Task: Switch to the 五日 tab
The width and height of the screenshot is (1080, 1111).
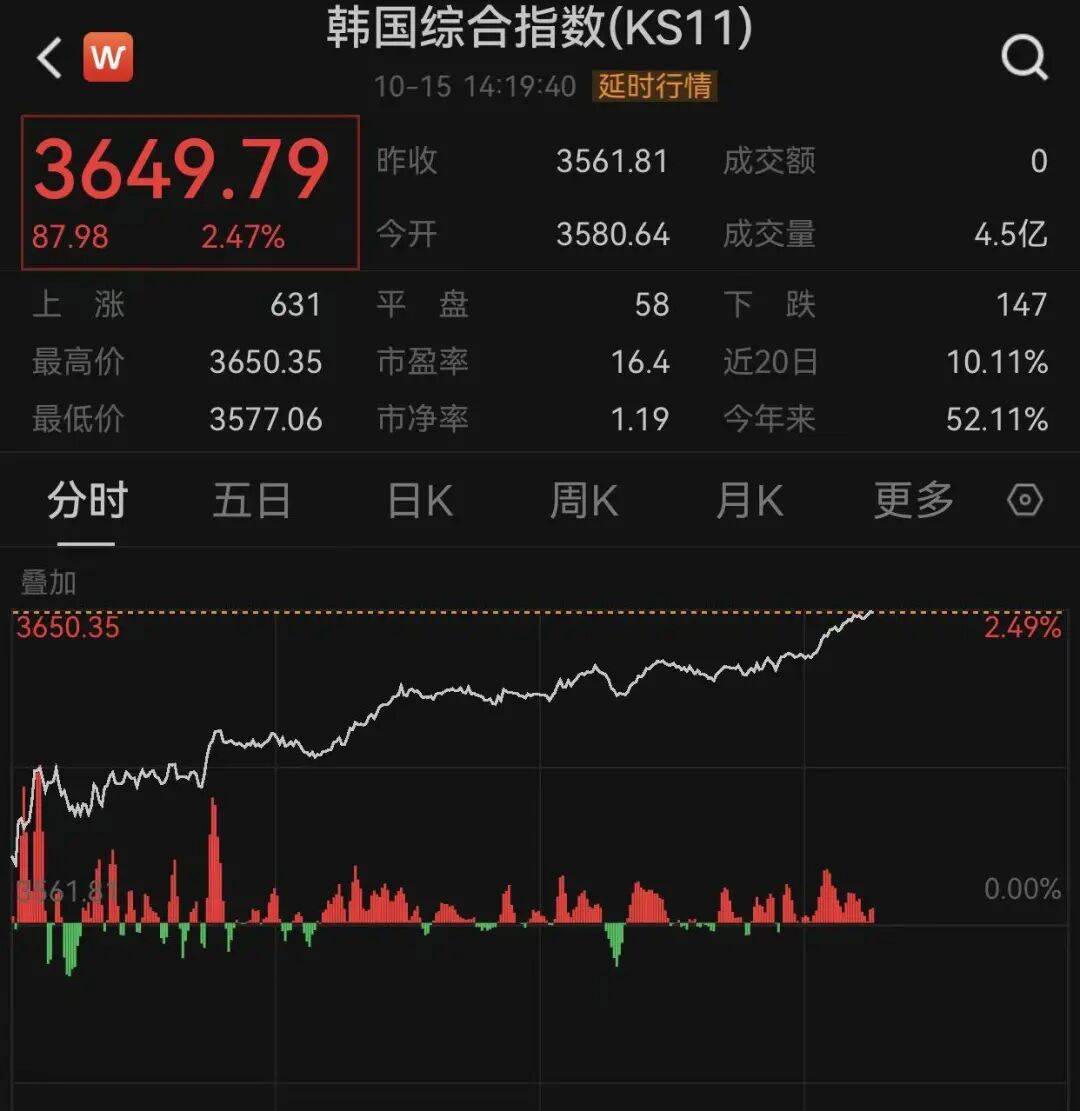Action: (251, 500)
